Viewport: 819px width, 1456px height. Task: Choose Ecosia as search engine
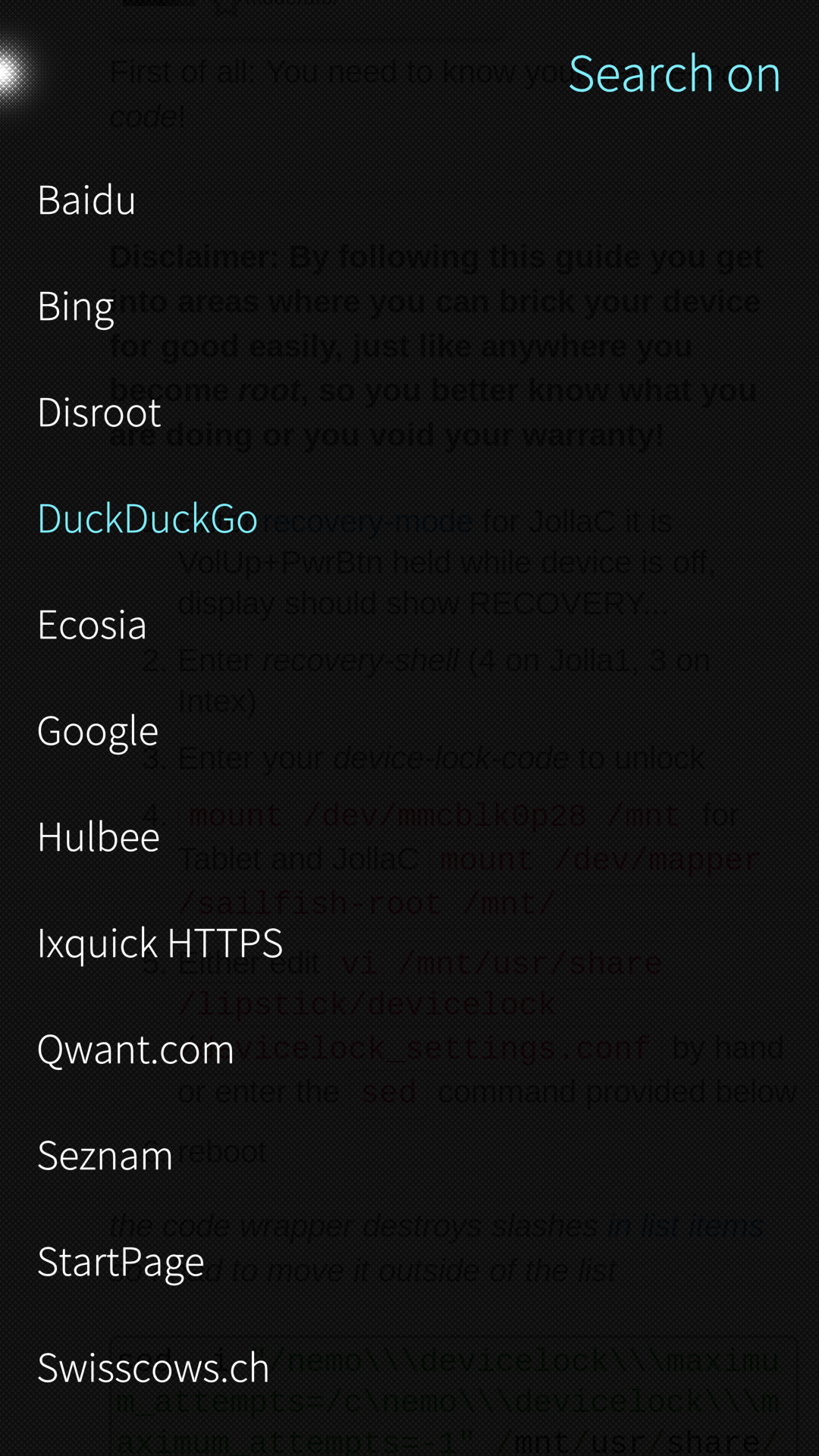click(x=92, y=625)
